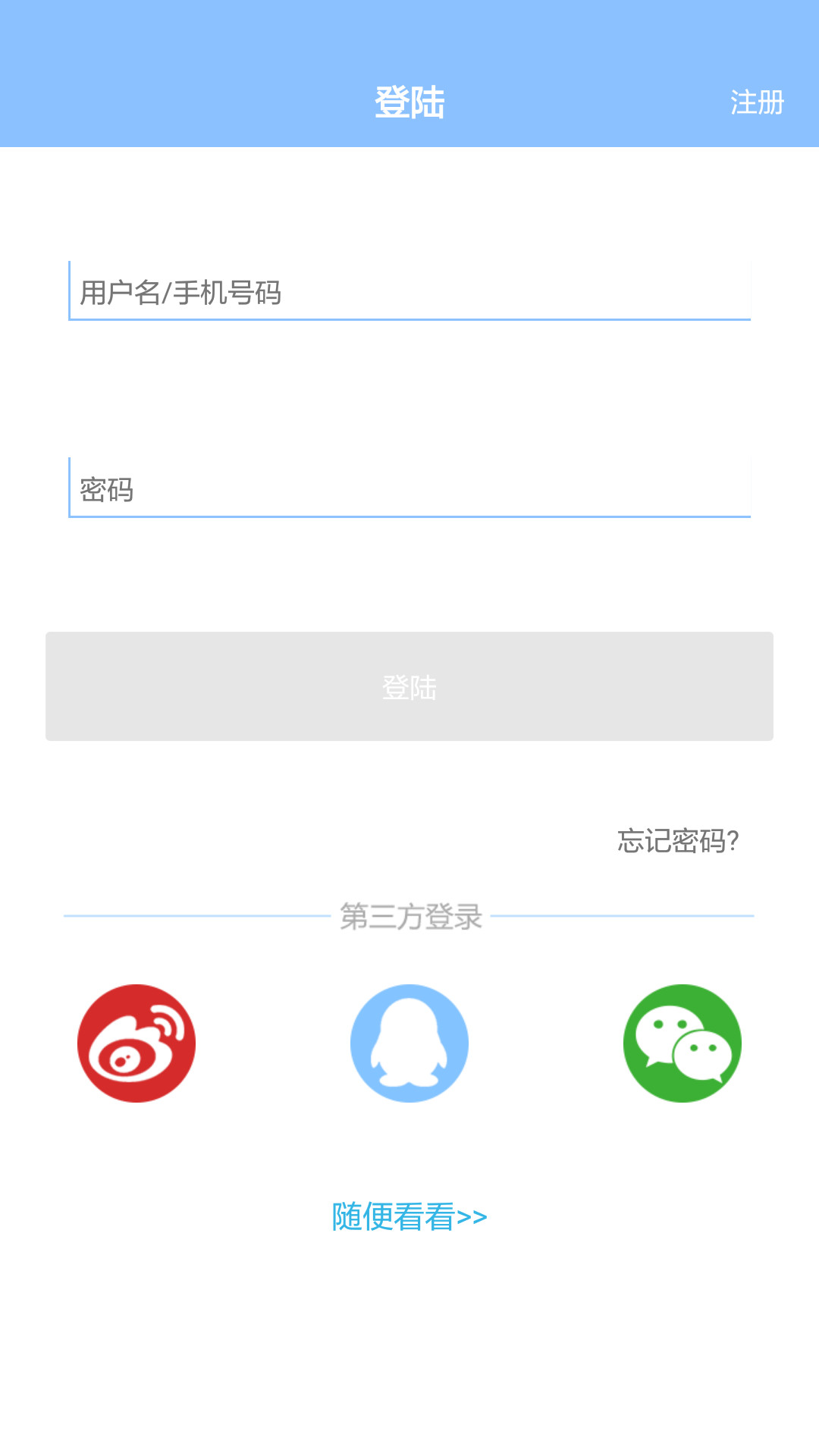
Task: Use QQ for third-party login
Action: [x=409, y=1043]
